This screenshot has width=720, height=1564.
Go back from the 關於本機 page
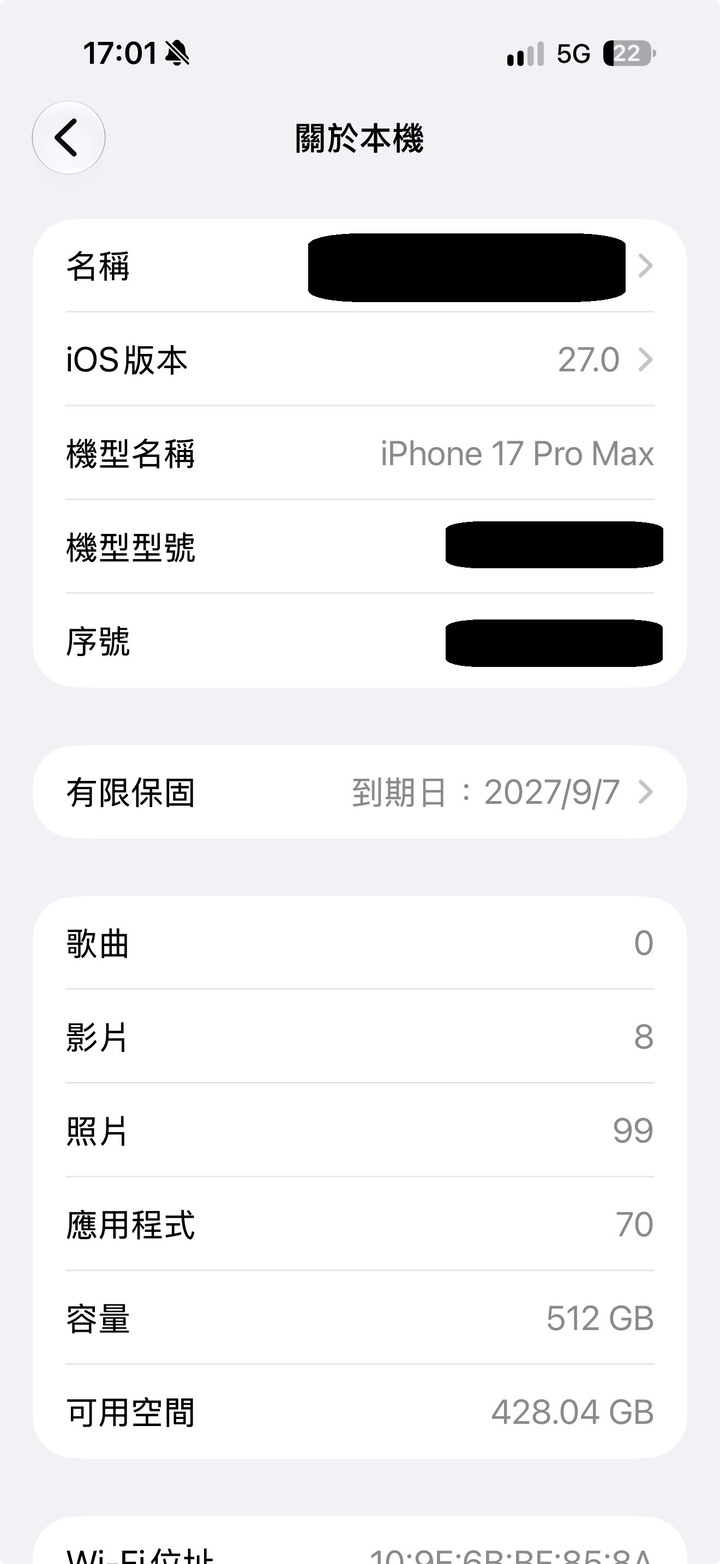pos(68,138)
